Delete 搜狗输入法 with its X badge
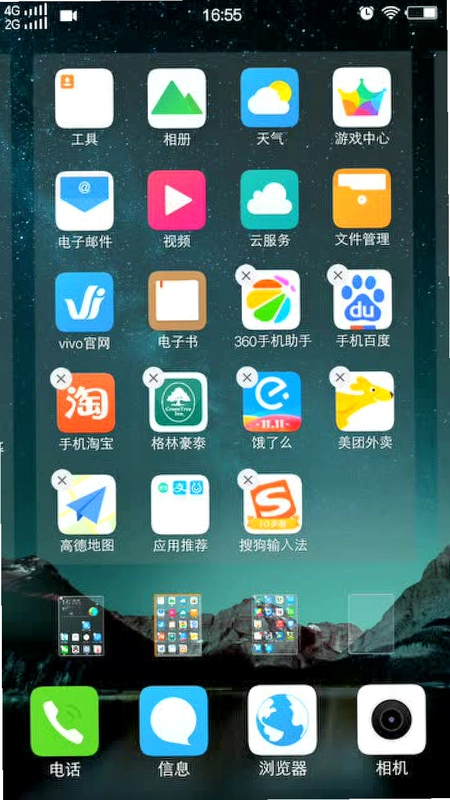 point(248,480)
